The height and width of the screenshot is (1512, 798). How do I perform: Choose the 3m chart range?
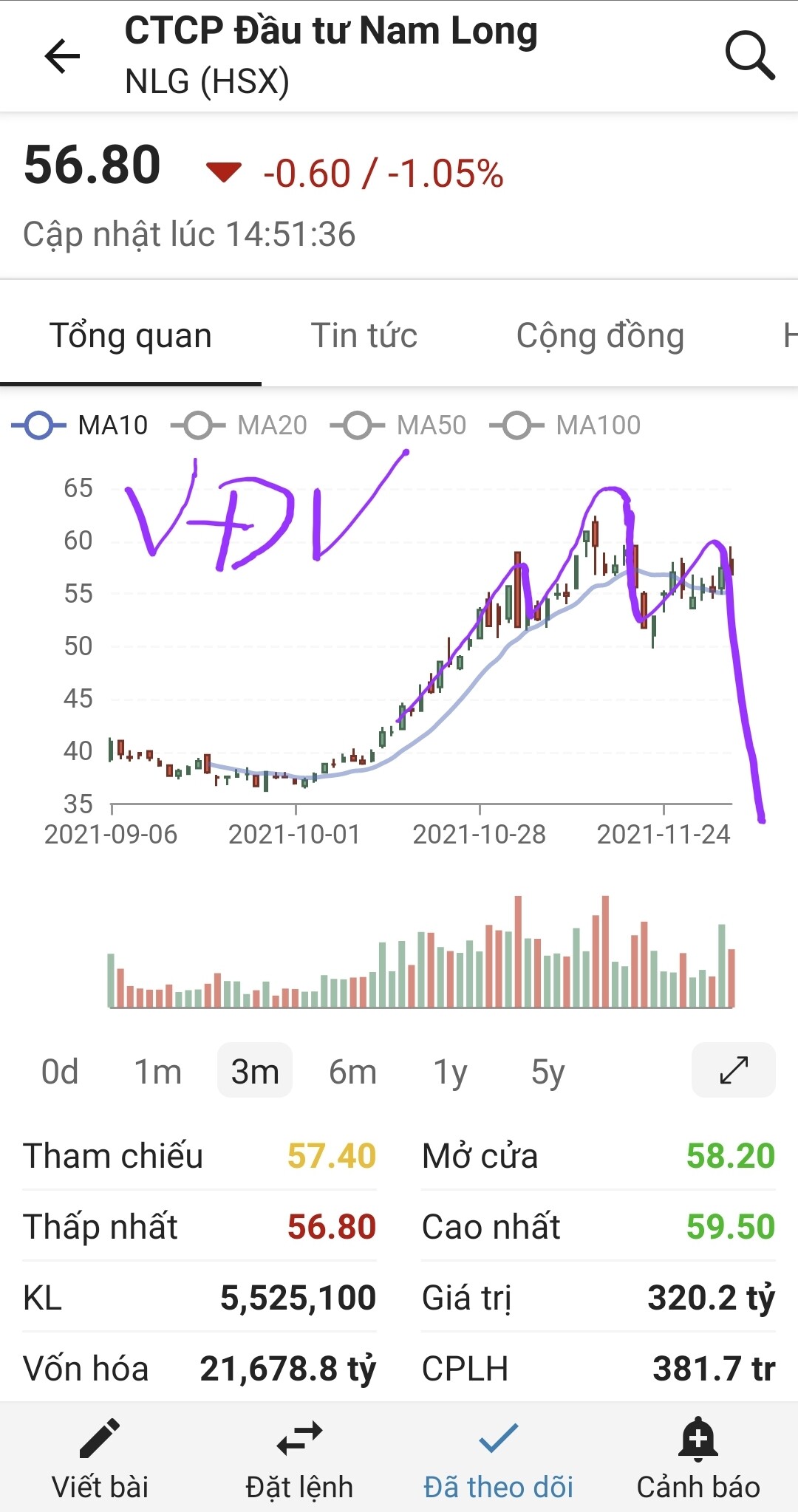[x=255, y=1071]
